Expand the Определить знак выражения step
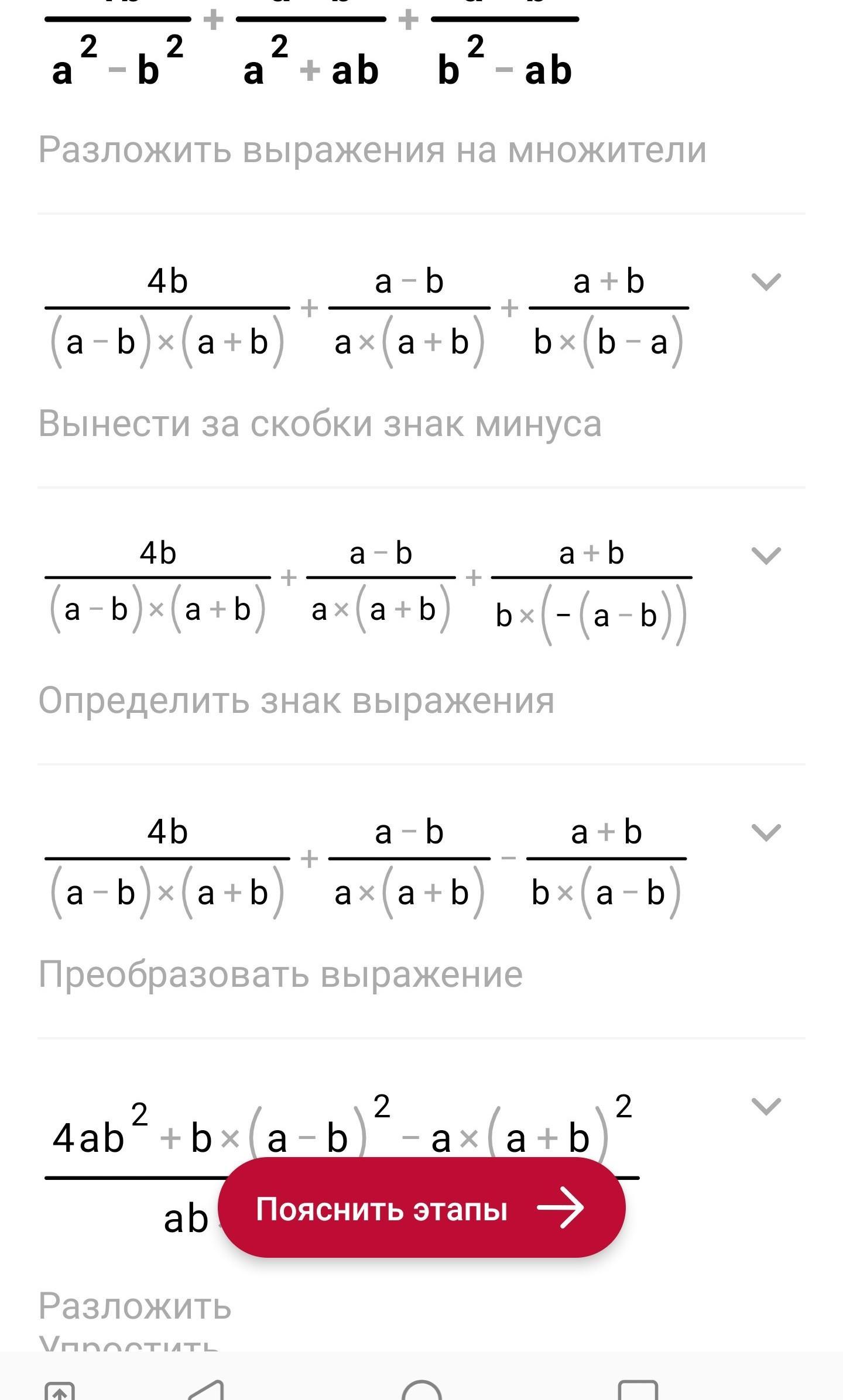The width and height of the screenshot is (843, 1400). click(766, 555)
